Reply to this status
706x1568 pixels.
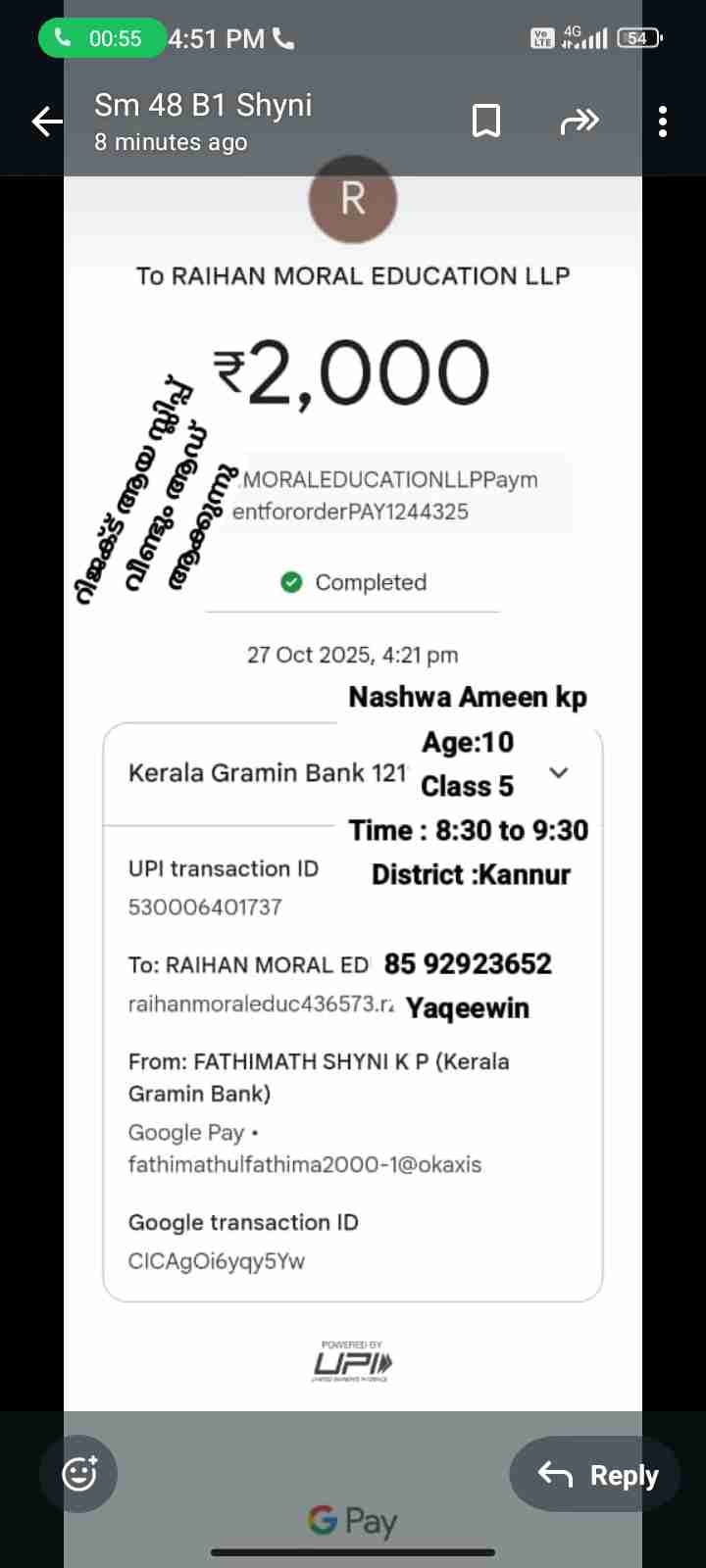595,1474
